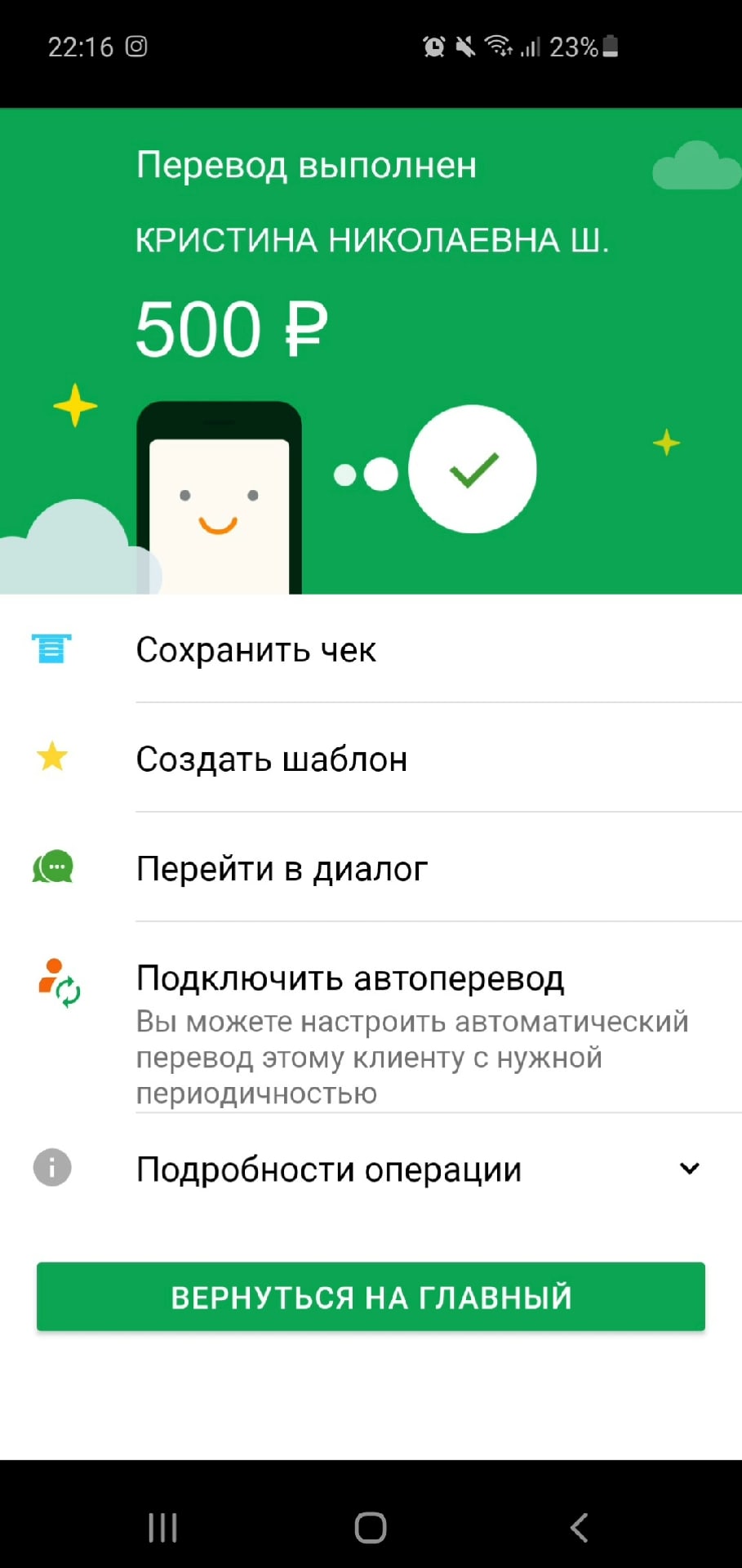The height and width of the screenshot is (1568, 742).
Task: Go back using the system back button
Action: [579, 1527]
